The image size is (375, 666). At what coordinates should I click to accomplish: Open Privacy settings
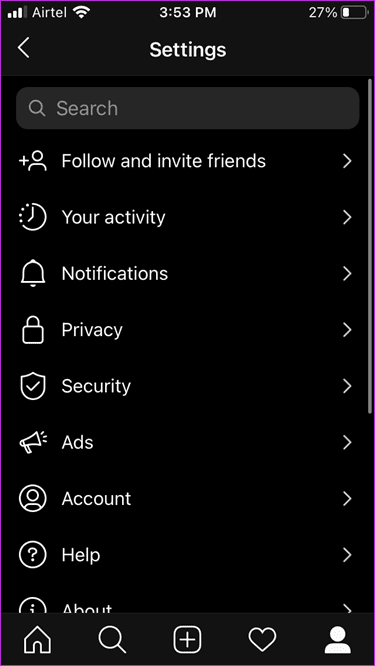click(x=186, y=330)
